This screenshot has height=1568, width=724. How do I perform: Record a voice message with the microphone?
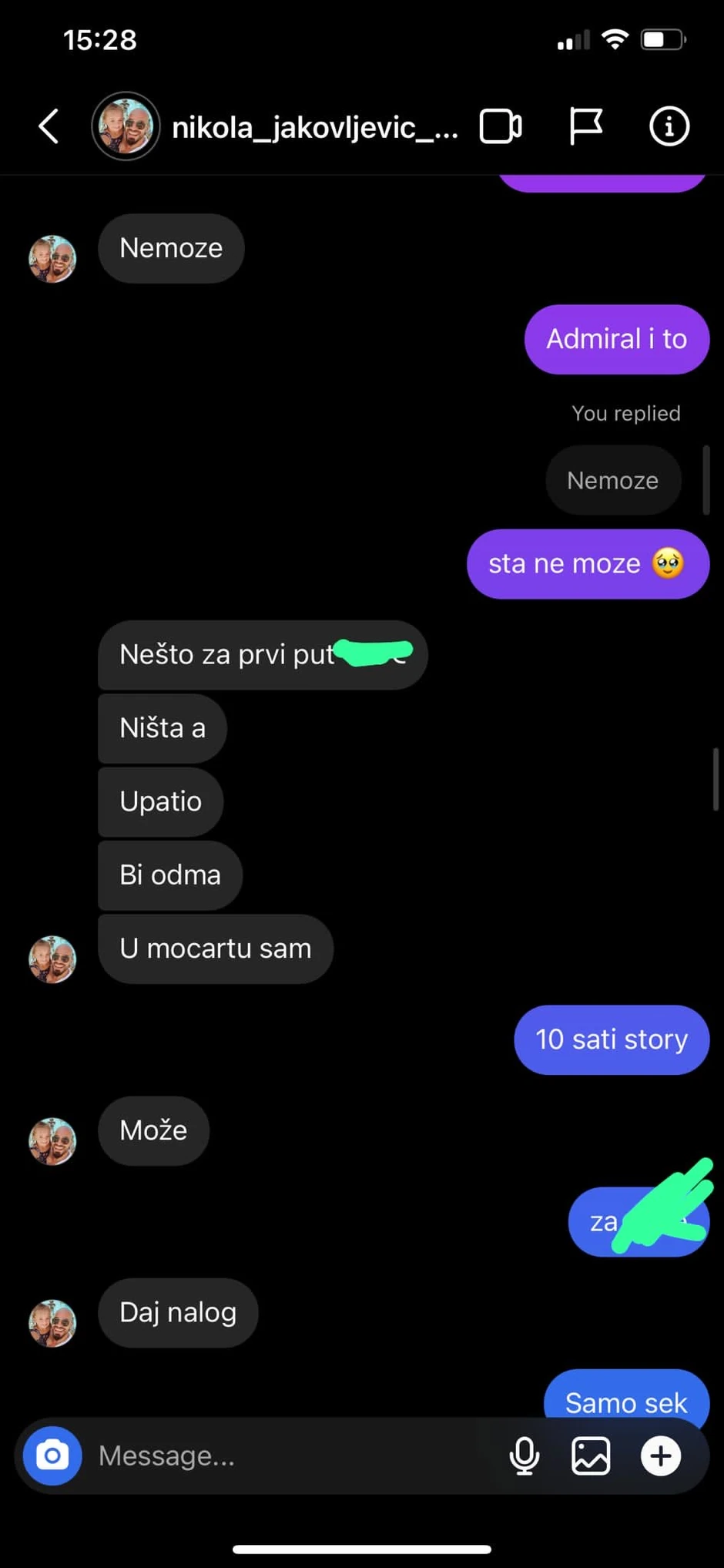tap(525, 1455)
